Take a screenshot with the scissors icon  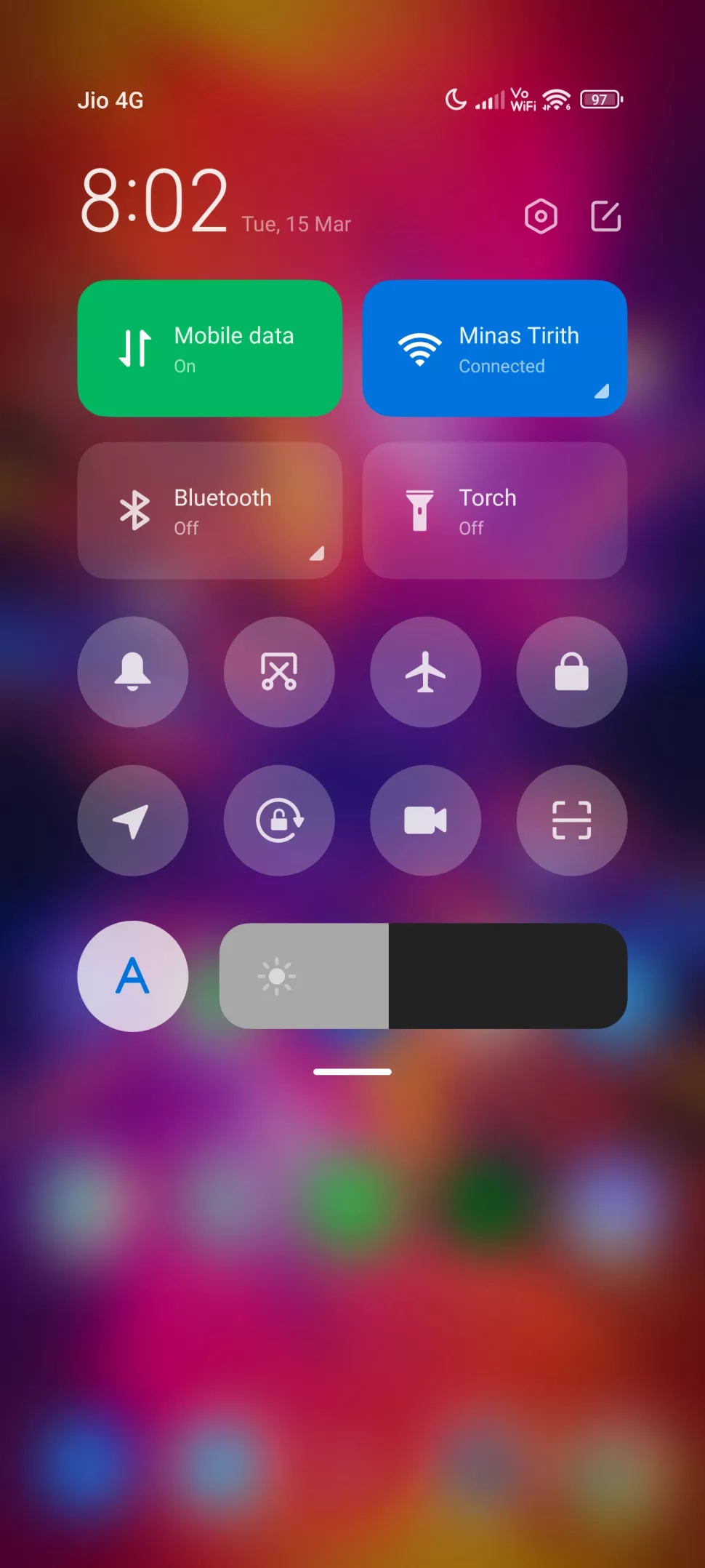pyautogui.click(x=279, y=672)
